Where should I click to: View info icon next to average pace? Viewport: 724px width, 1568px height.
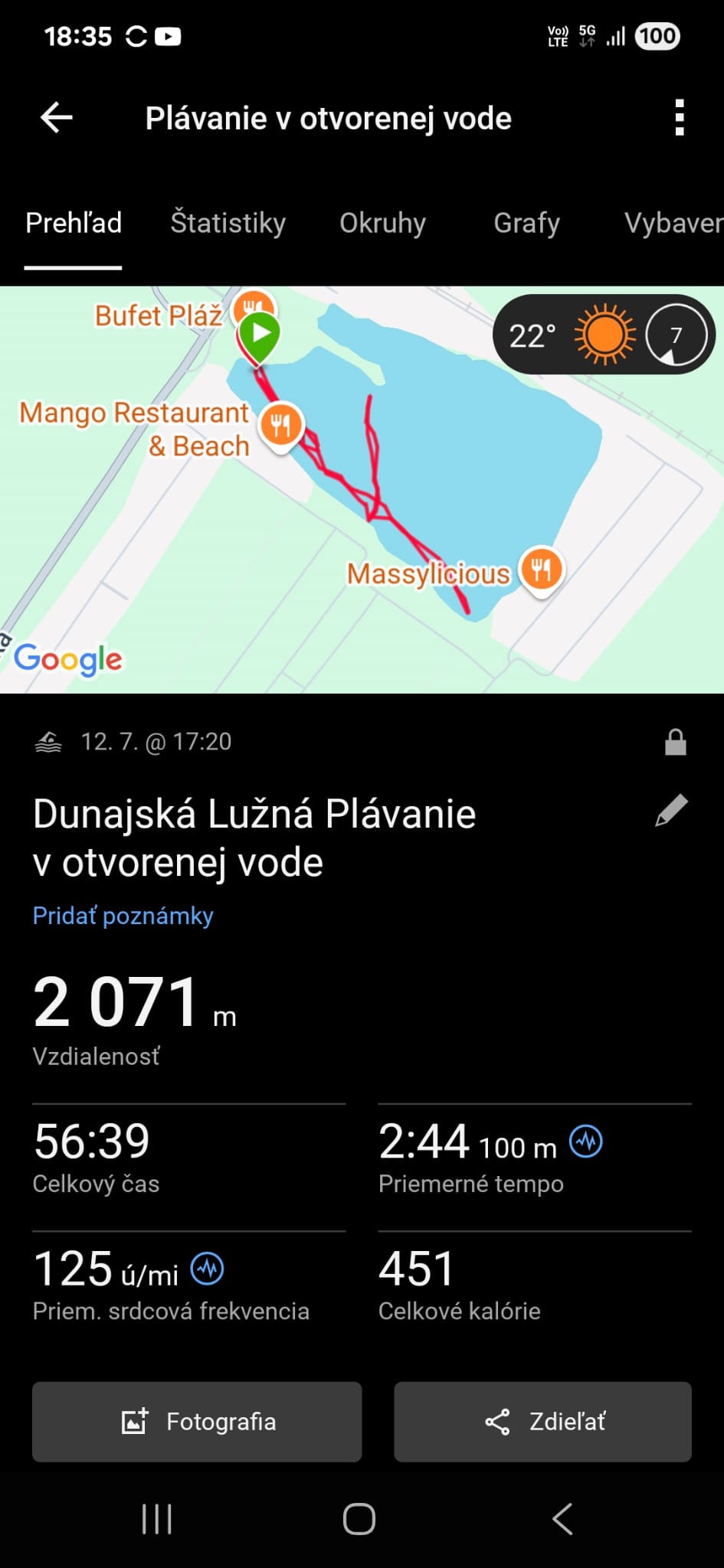(x=586, y=1142)
